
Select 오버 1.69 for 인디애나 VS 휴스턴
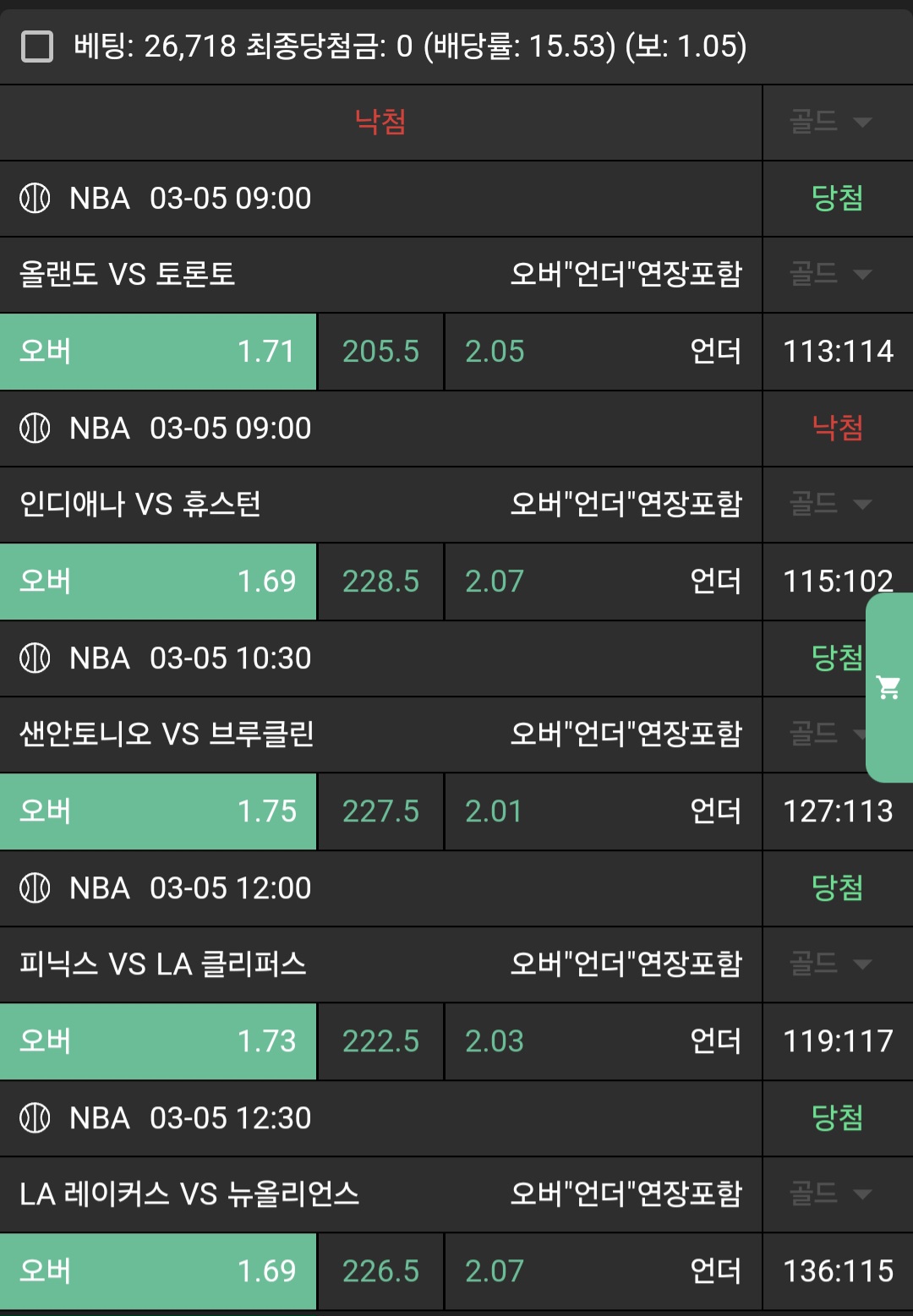click(x=158, y=582)
